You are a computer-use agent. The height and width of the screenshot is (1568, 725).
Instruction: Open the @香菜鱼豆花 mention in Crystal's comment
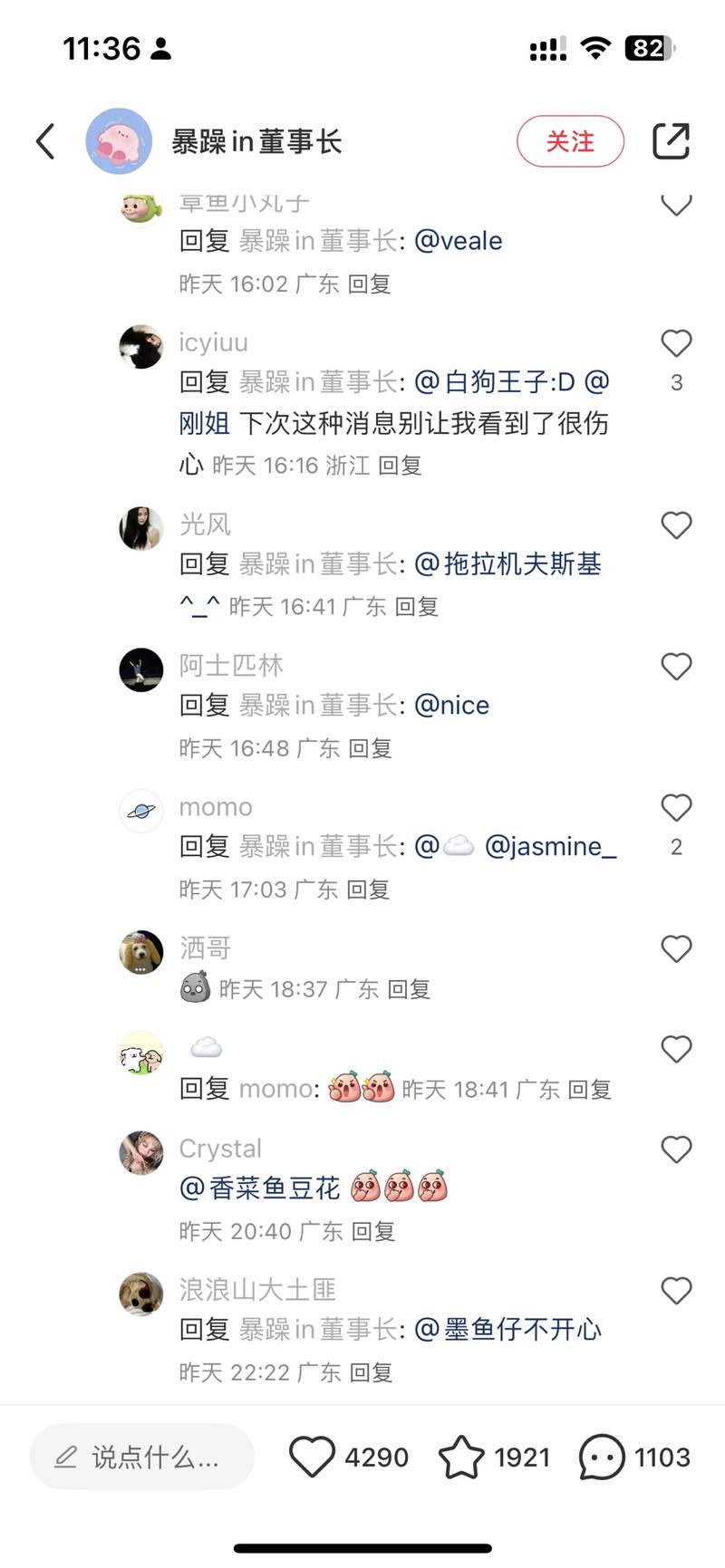point(259,1188)
